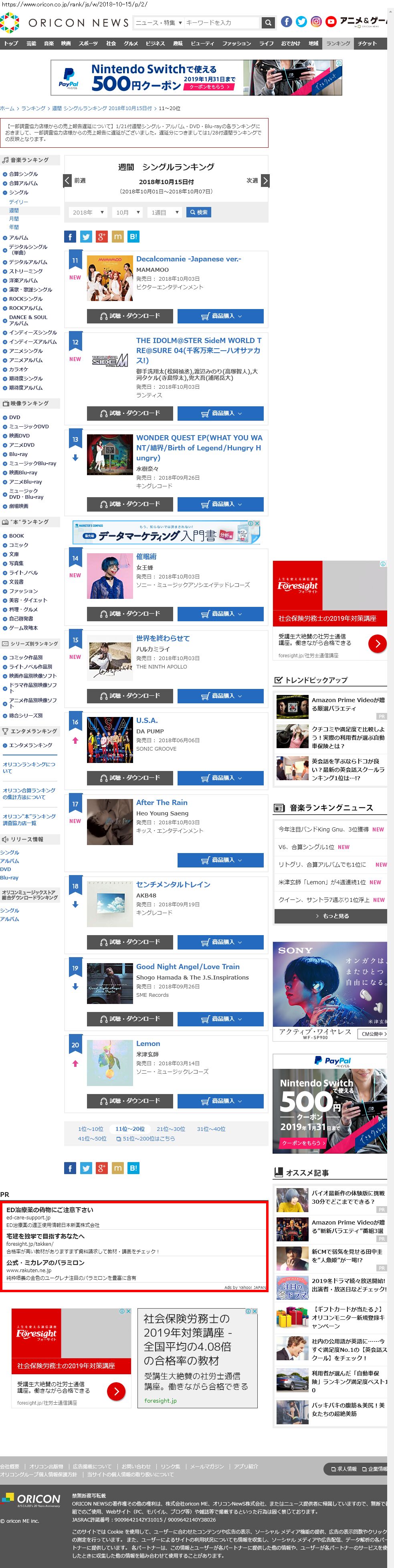This screenshot has width=394, height=1568.
Task: Open the U.S.A. single link
Action: [x=146, y=720]
